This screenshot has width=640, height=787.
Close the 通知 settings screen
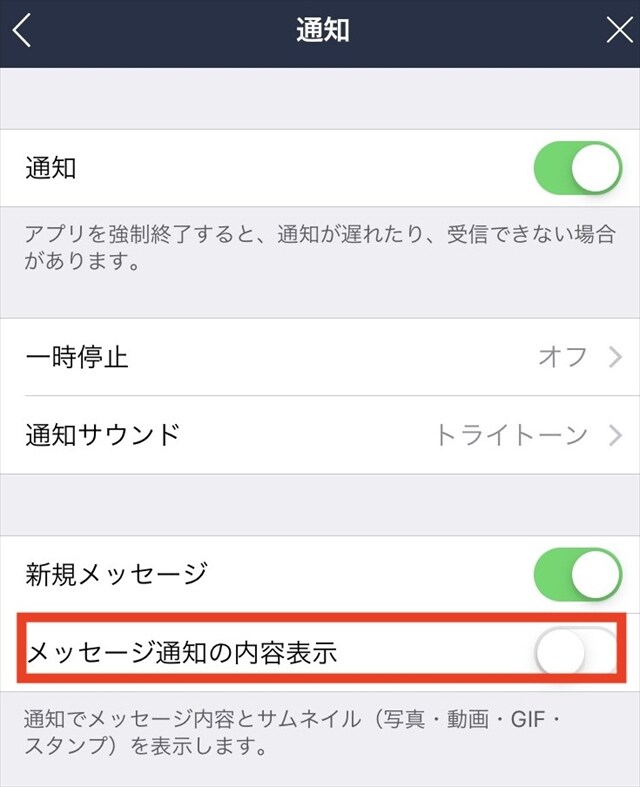tap(619, 31)
